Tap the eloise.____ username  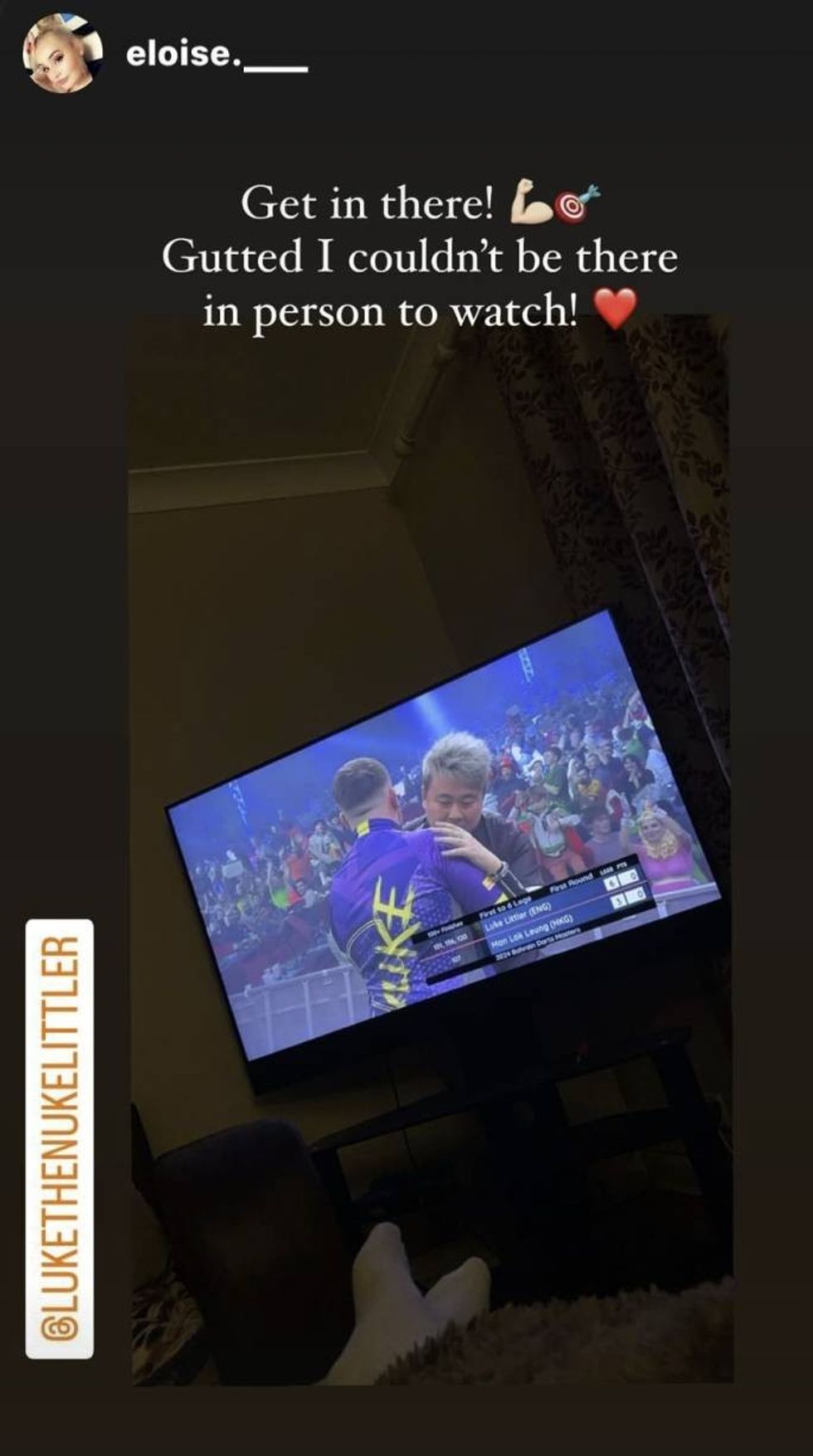[216, 56]
